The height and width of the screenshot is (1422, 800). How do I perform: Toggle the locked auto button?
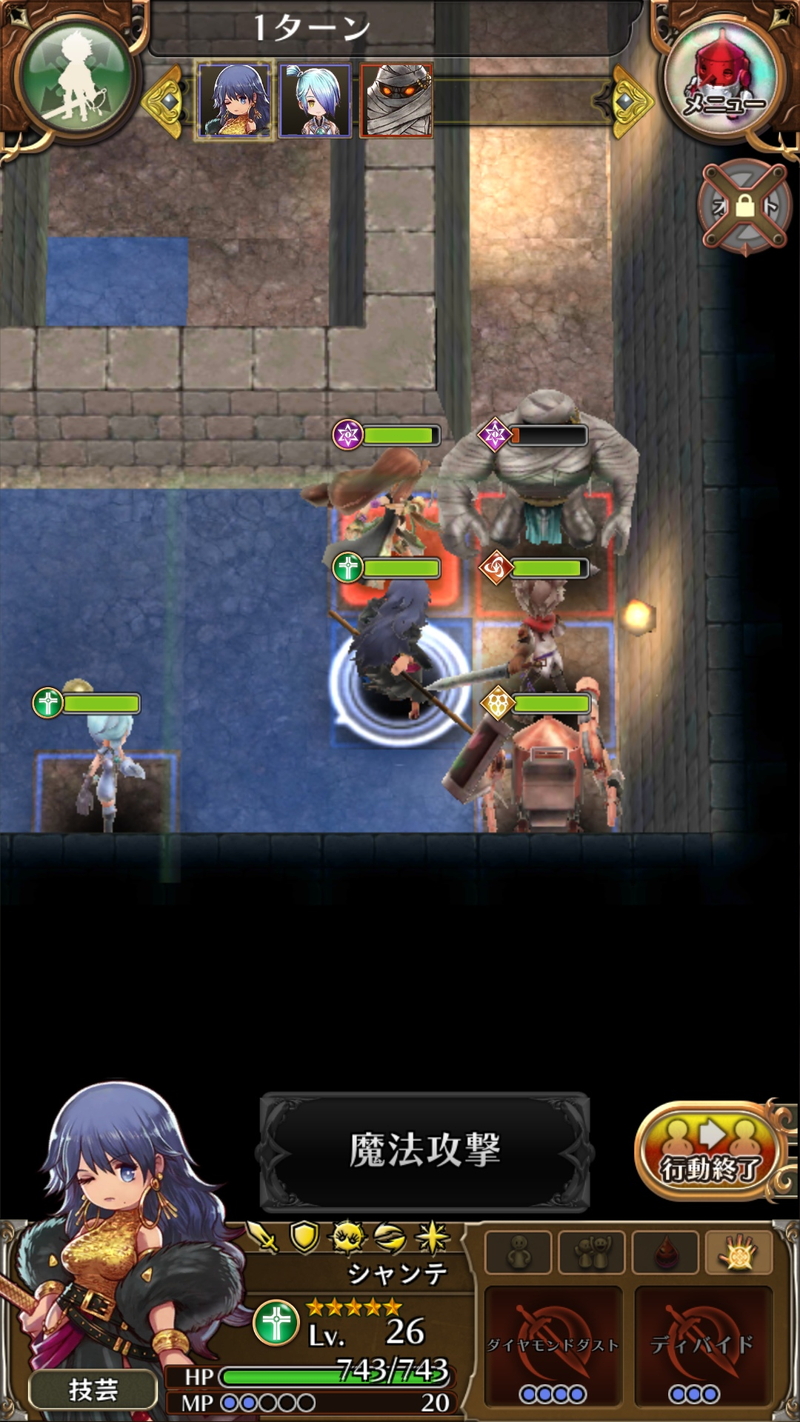[x=744, y=205]
